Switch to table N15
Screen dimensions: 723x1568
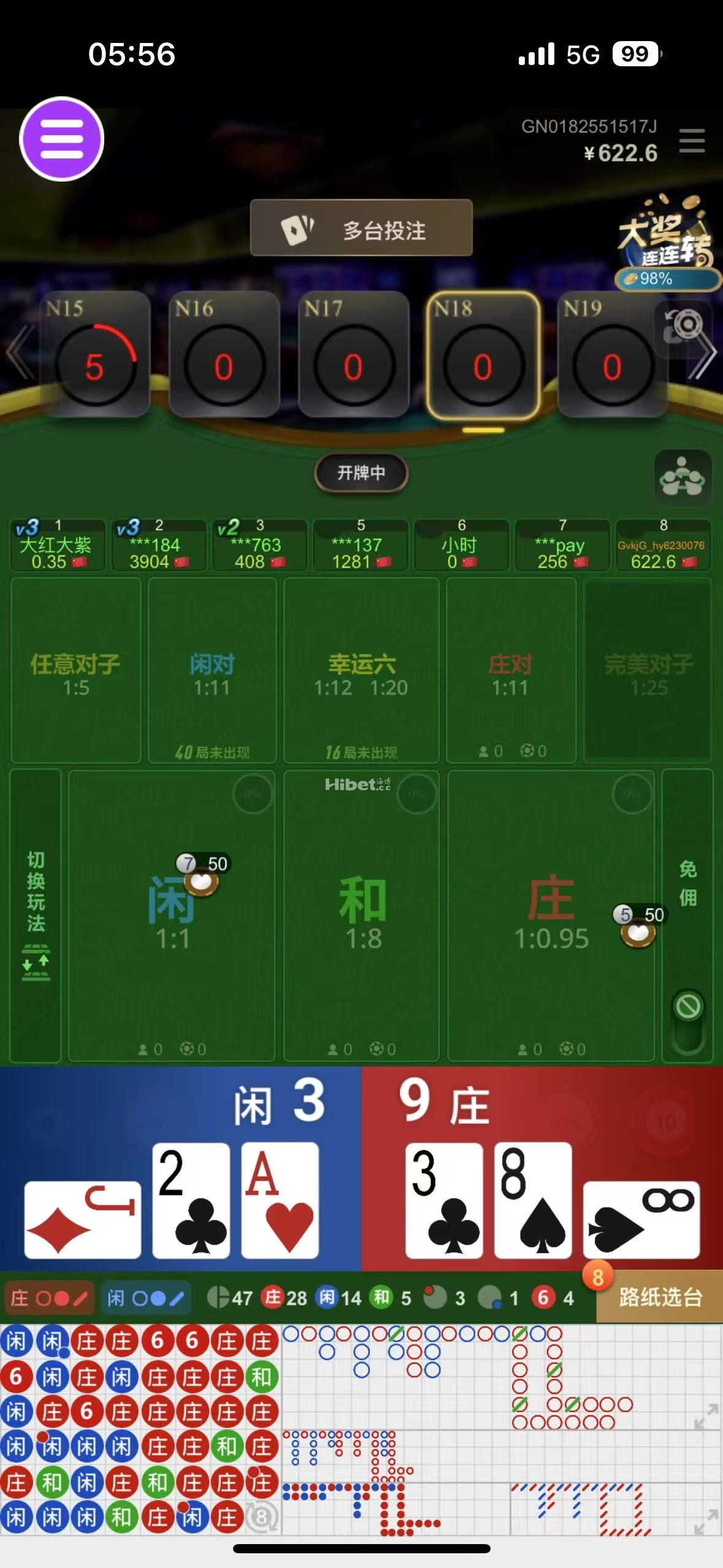click(95, 355)
